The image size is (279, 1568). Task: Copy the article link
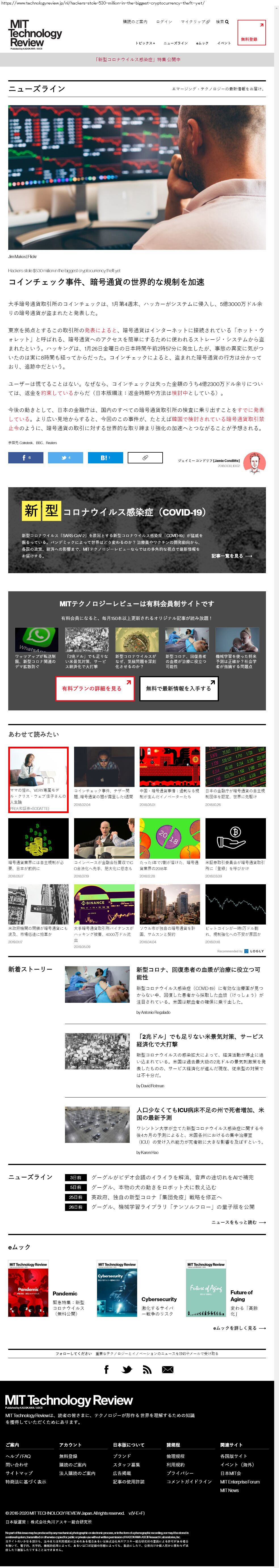(x=145, y=457)
